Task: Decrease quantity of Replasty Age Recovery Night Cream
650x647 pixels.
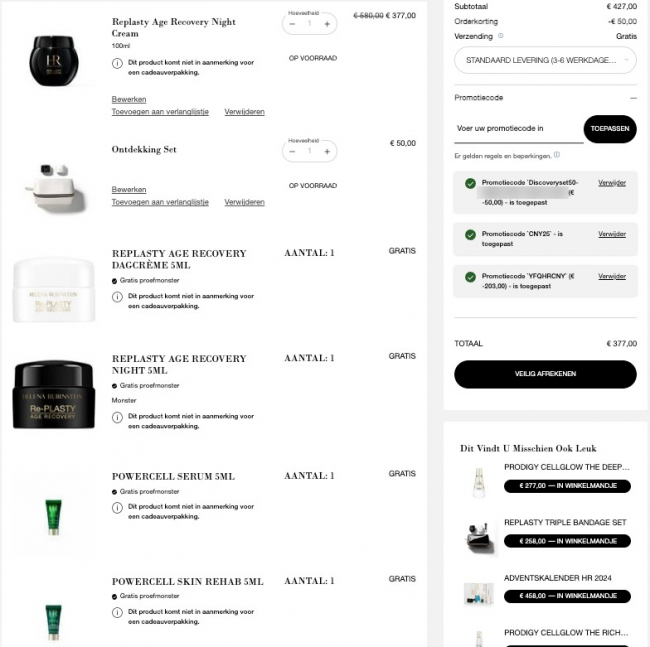Action: [x=292, y=23]
